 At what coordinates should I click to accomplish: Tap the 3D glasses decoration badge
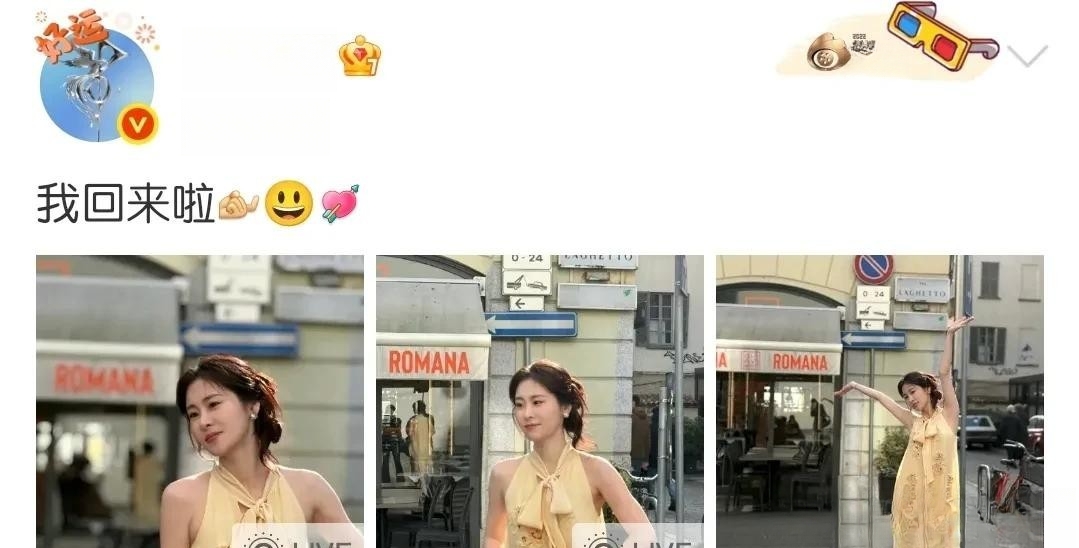[x=940, y=36]
